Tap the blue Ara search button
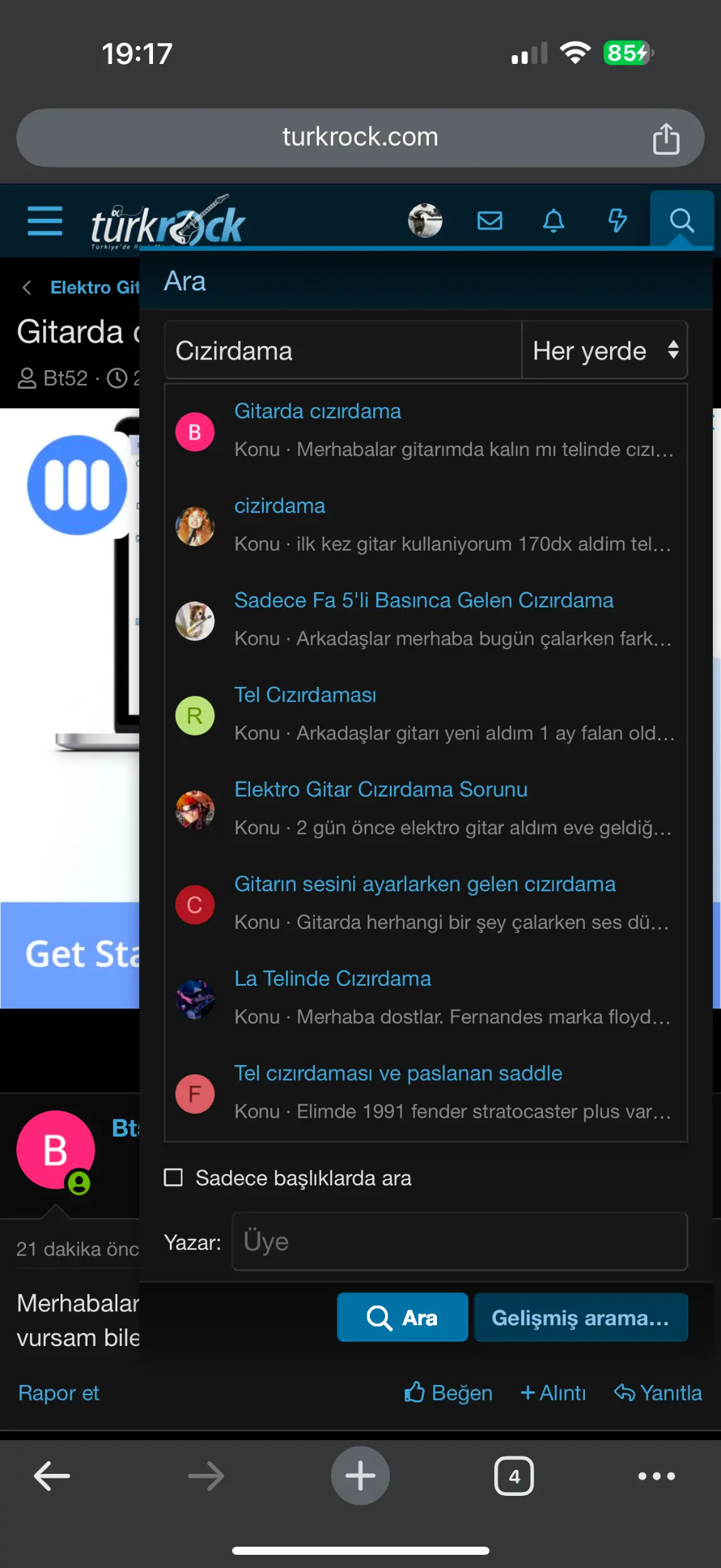 (x=402, y=1318)
